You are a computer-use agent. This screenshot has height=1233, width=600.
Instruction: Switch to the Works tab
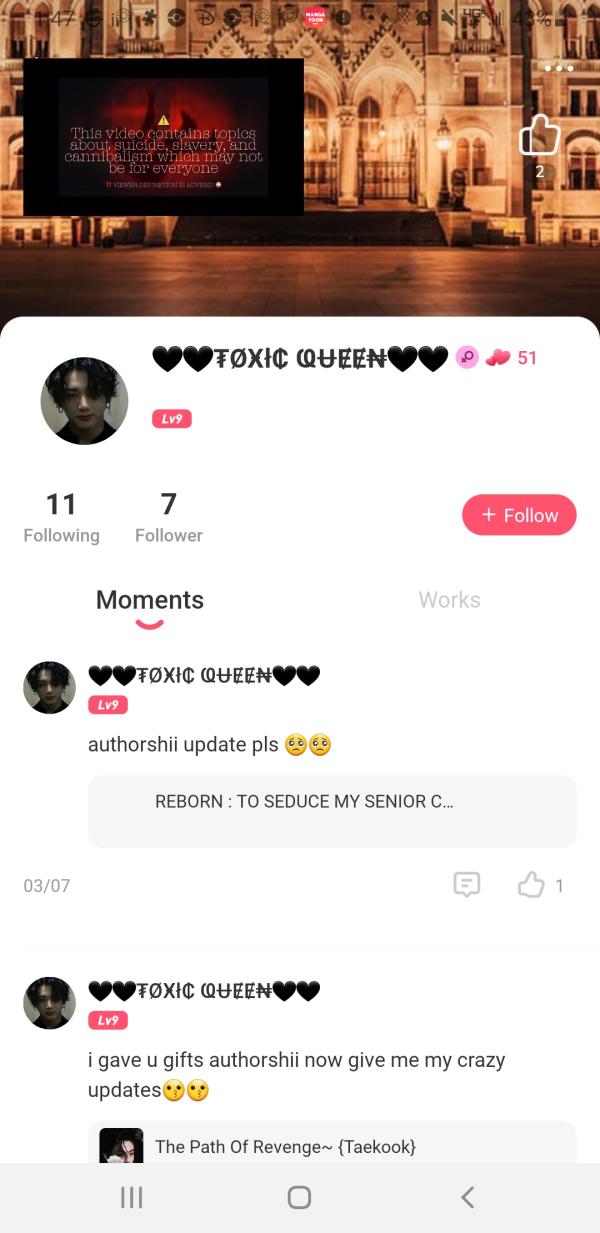pyautogui.click(x=449, y=600)
